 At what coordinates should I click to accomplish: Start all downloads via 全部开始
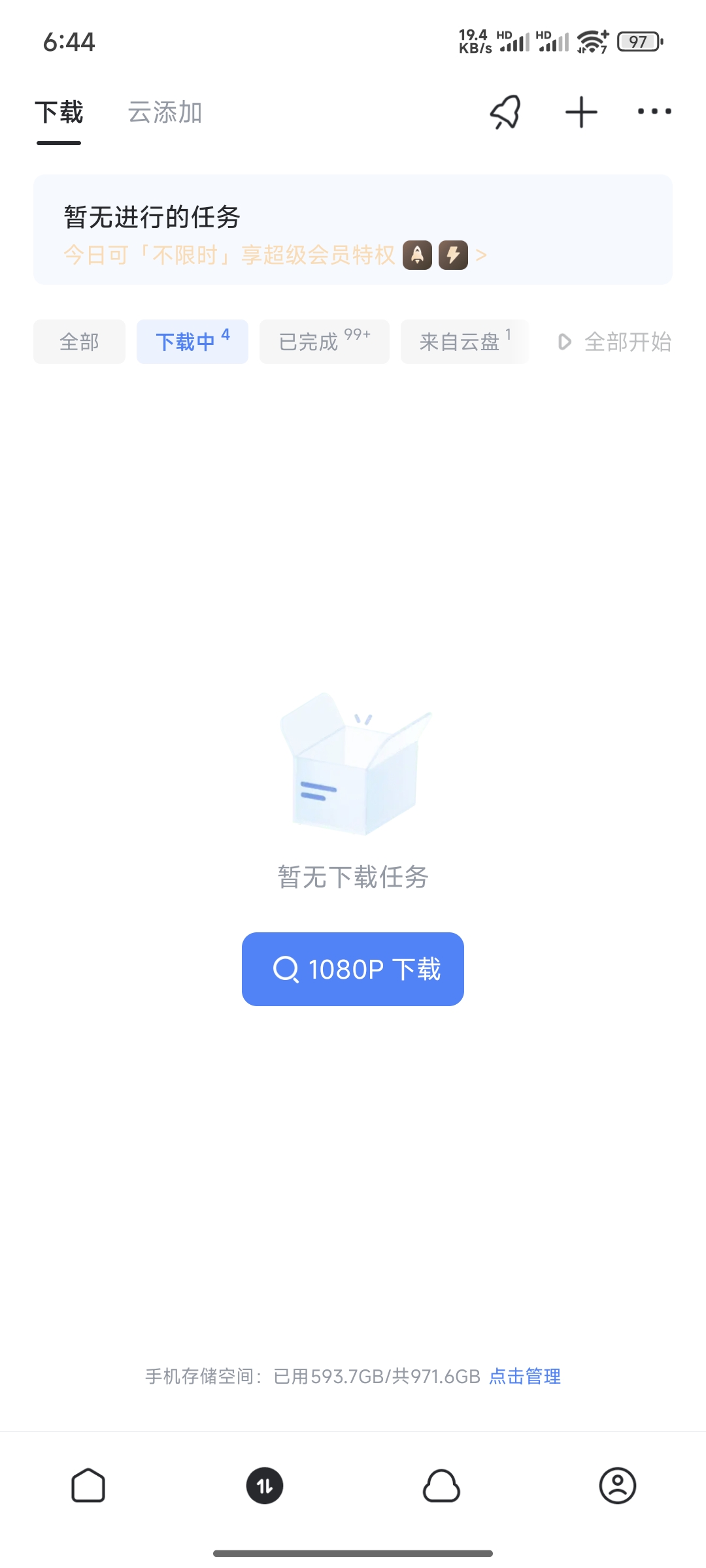628,342
